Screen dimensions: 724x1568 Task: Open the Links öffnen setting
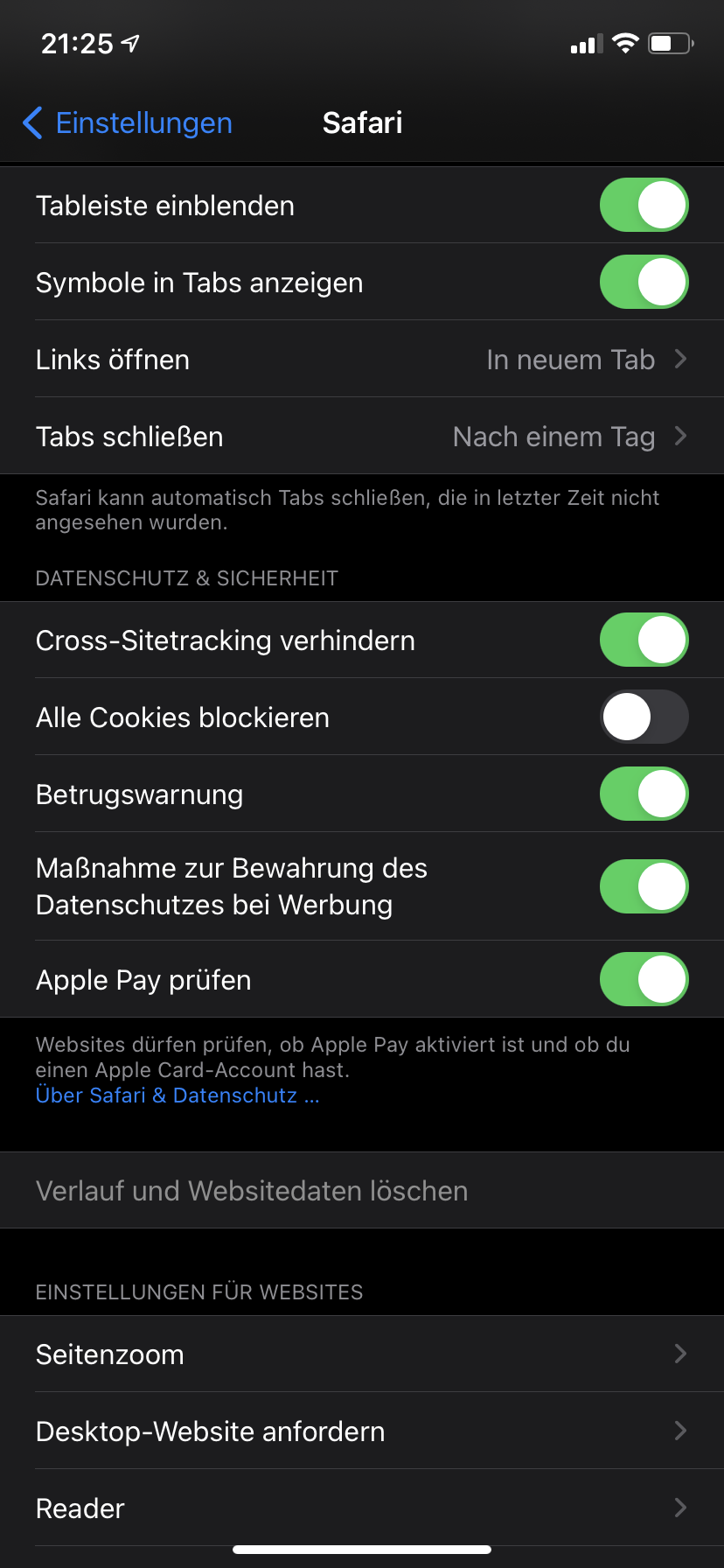[x=362, y=360]
